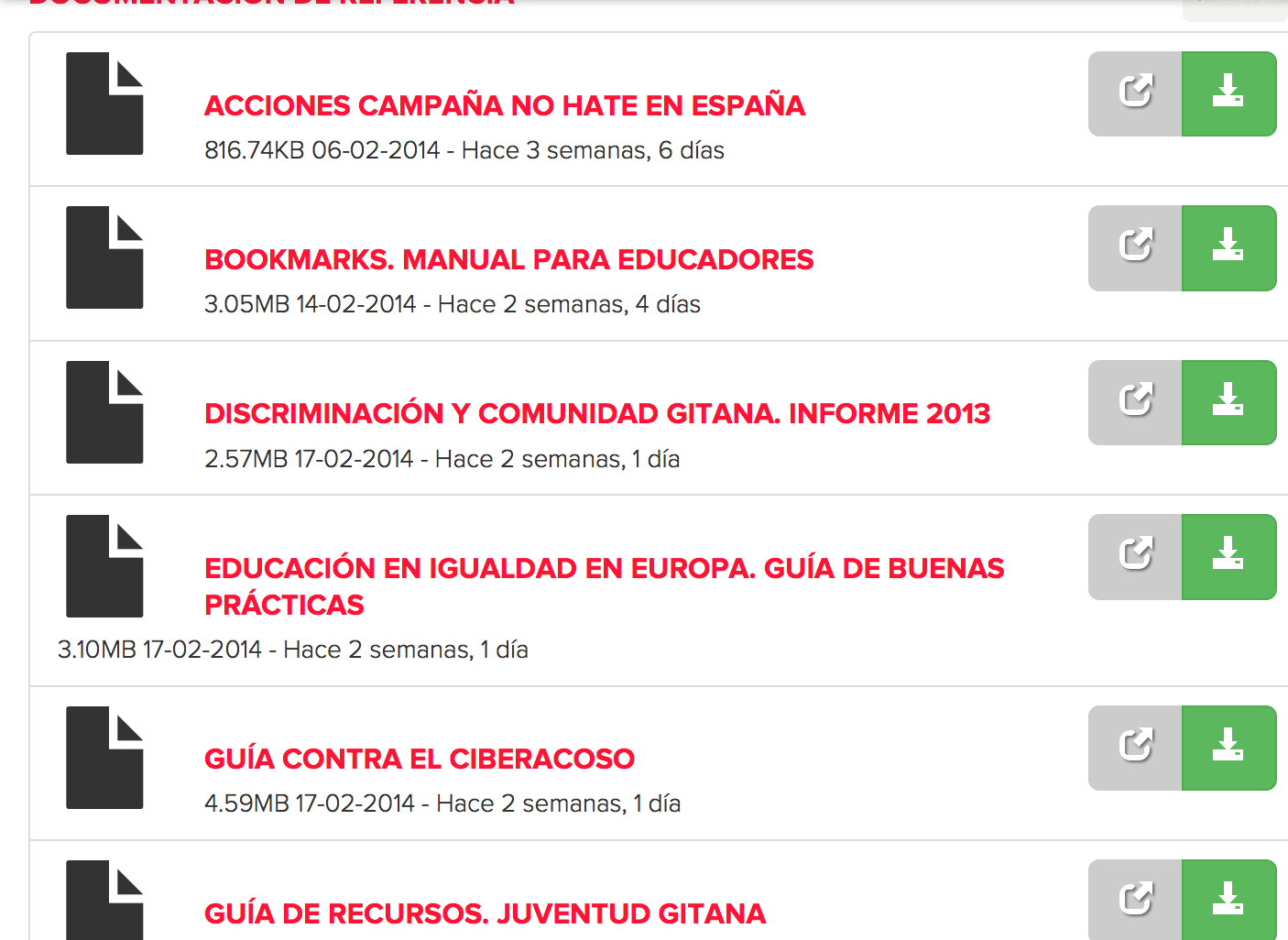1288x940 pixels.
Task: Open external view for 'Guía contra el ciberacoso'
Action: coord(1135,748)
